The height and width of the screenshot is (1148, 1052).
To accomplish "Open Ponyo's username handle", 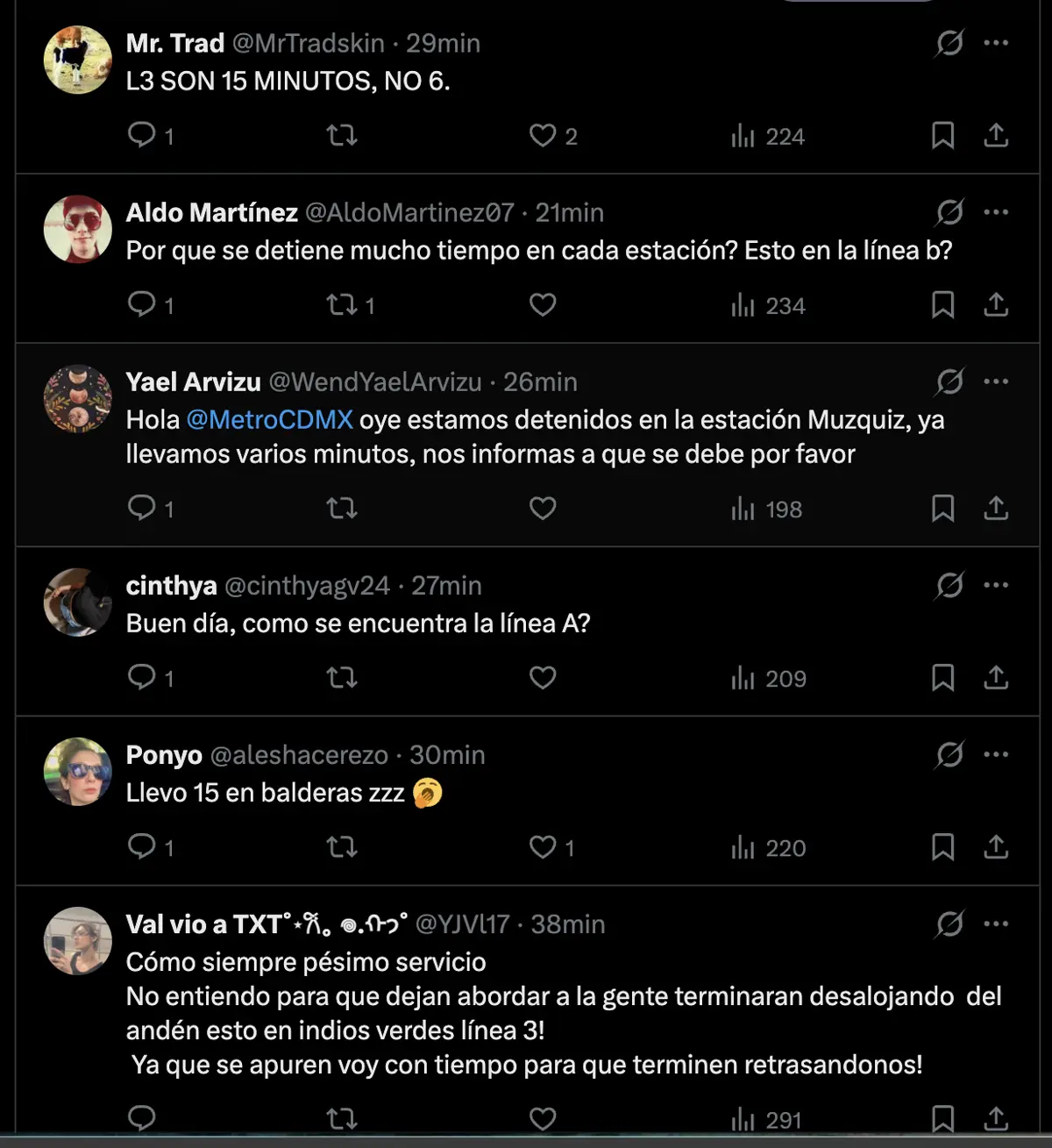I will click(299, 755).
